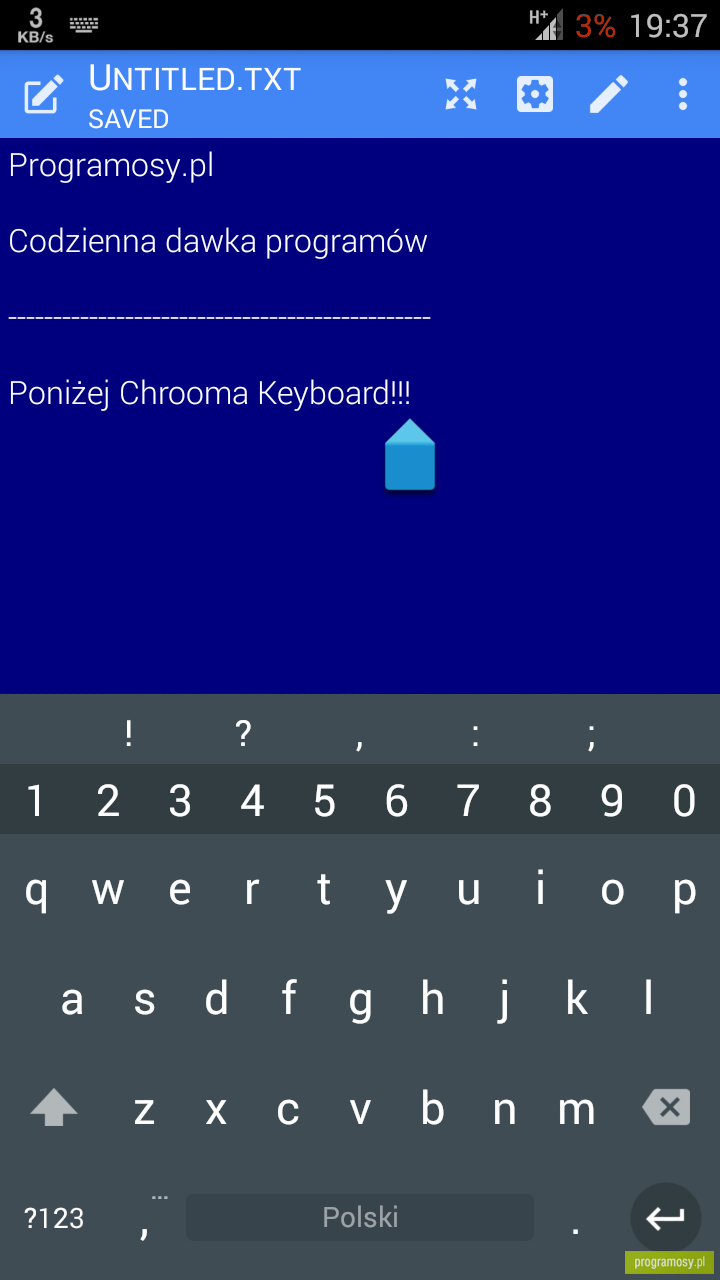Viewport: 720px width, 1280px height.
Task: Hit the round enter key
Action: 666,1217
